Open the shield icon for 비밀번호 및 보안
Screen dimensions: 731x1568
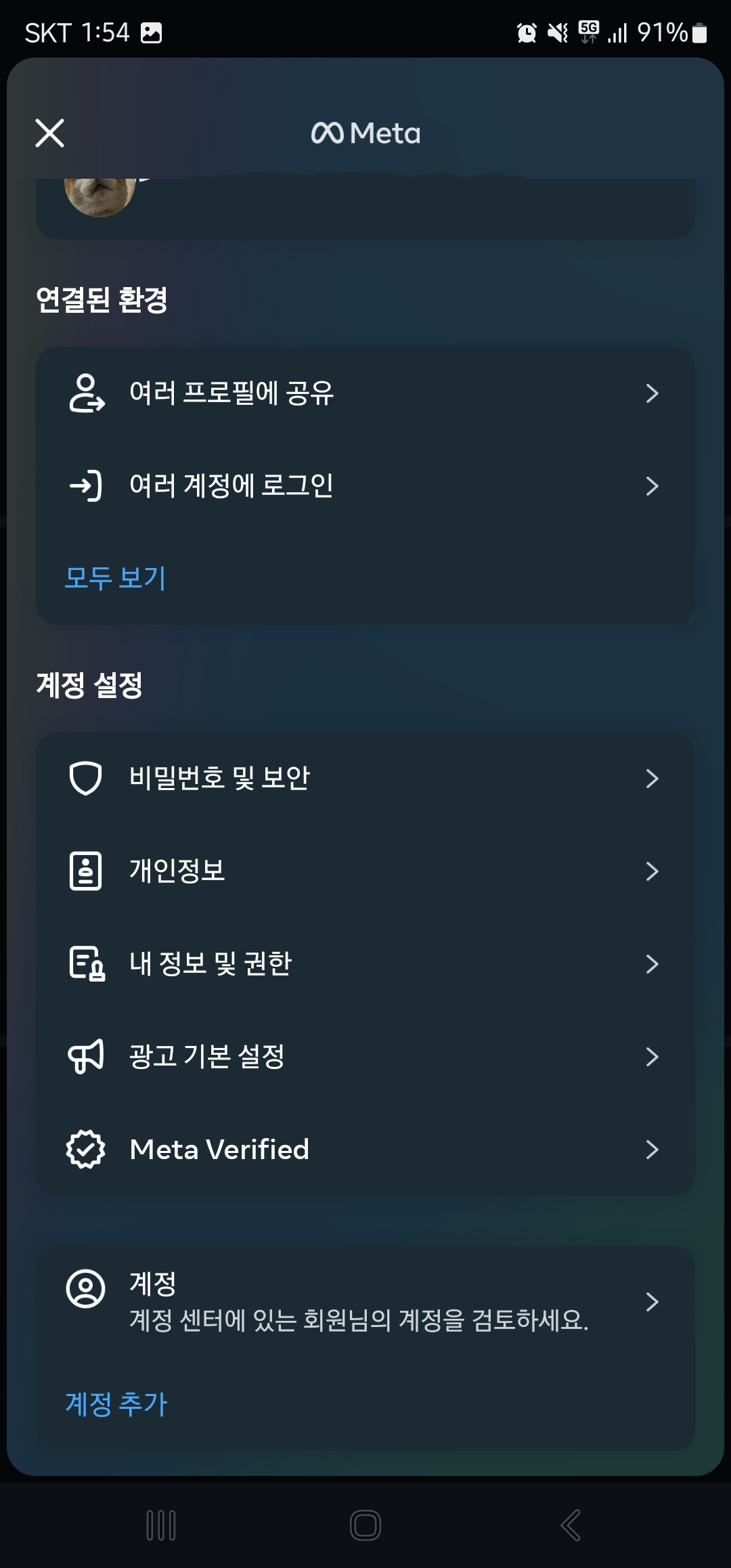point(86,777)
